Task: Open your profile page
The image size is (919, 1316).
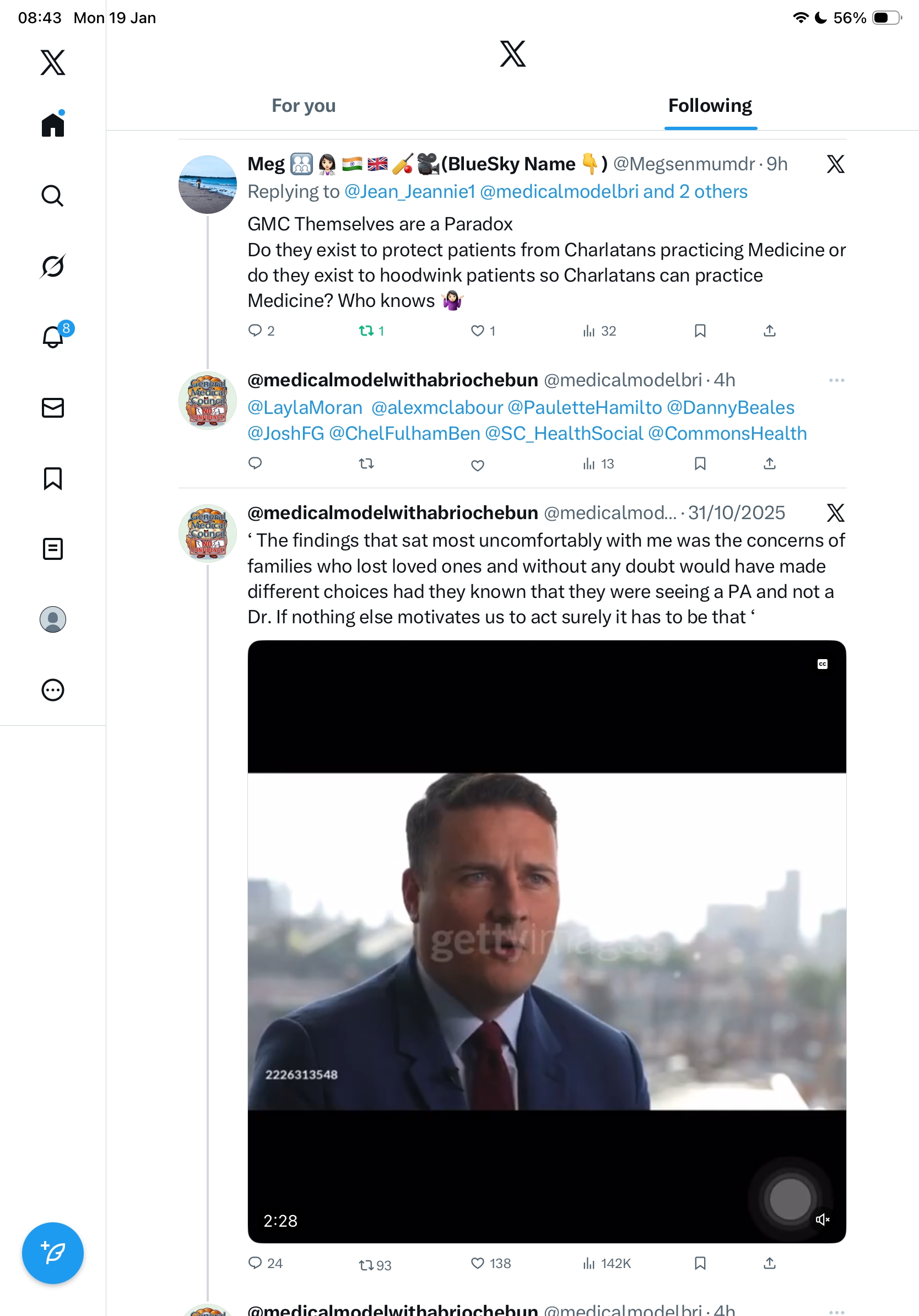Action: [53, 619]
